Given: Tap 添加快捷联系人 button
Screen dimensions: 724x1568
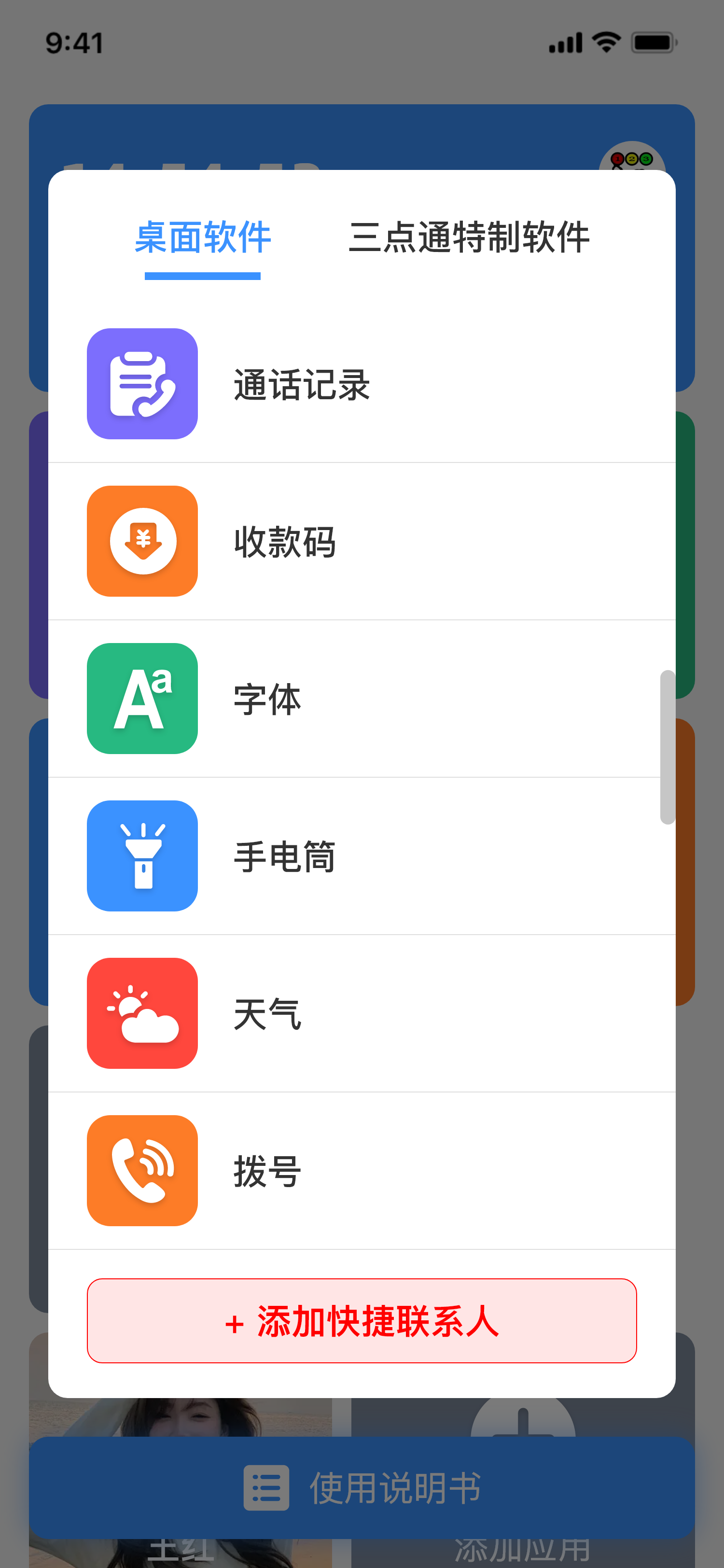Looking at the screenshot, I should click(x=362, y=1321).
